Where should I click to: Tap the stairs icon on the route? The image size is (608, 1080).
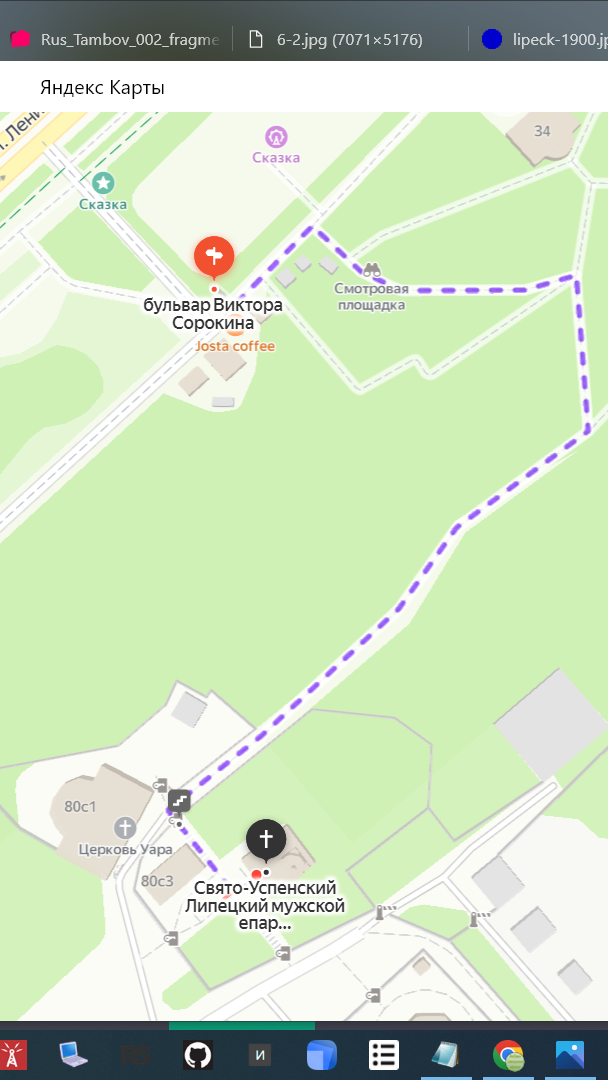(179, 800)
